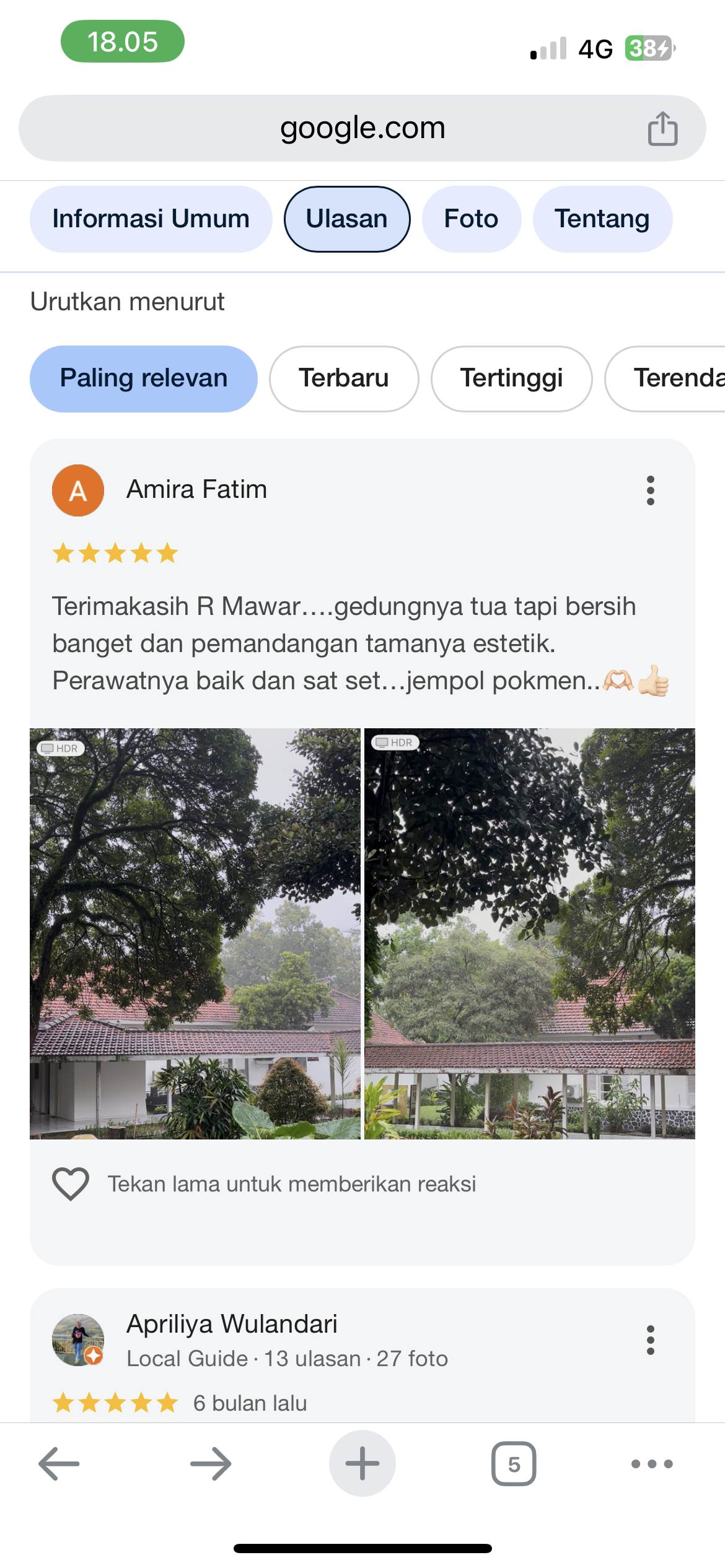Switch to the Tentang tab
Viewport: 725px width, 1568px height.
602,219
